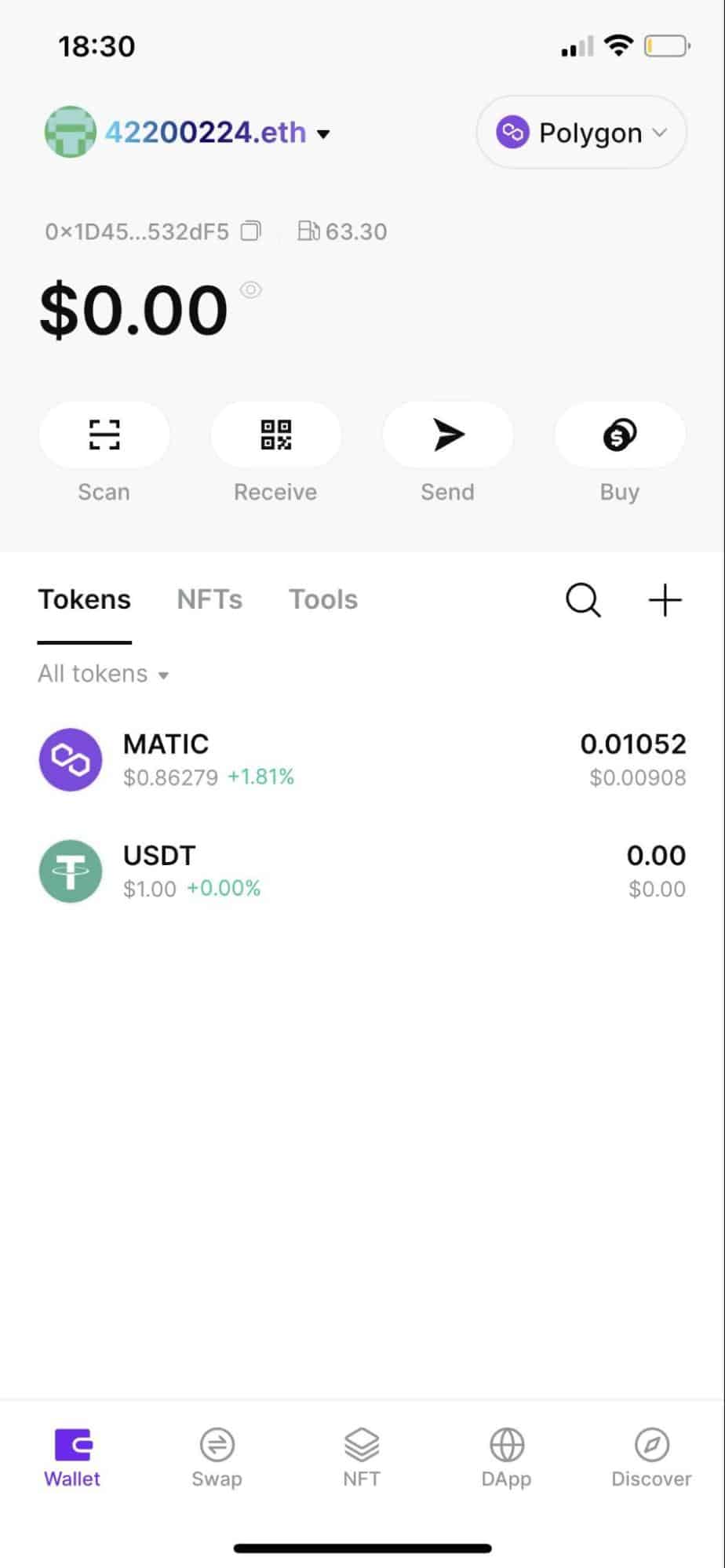
Task: Hide the balance with the eye icon
Action: 250,290
